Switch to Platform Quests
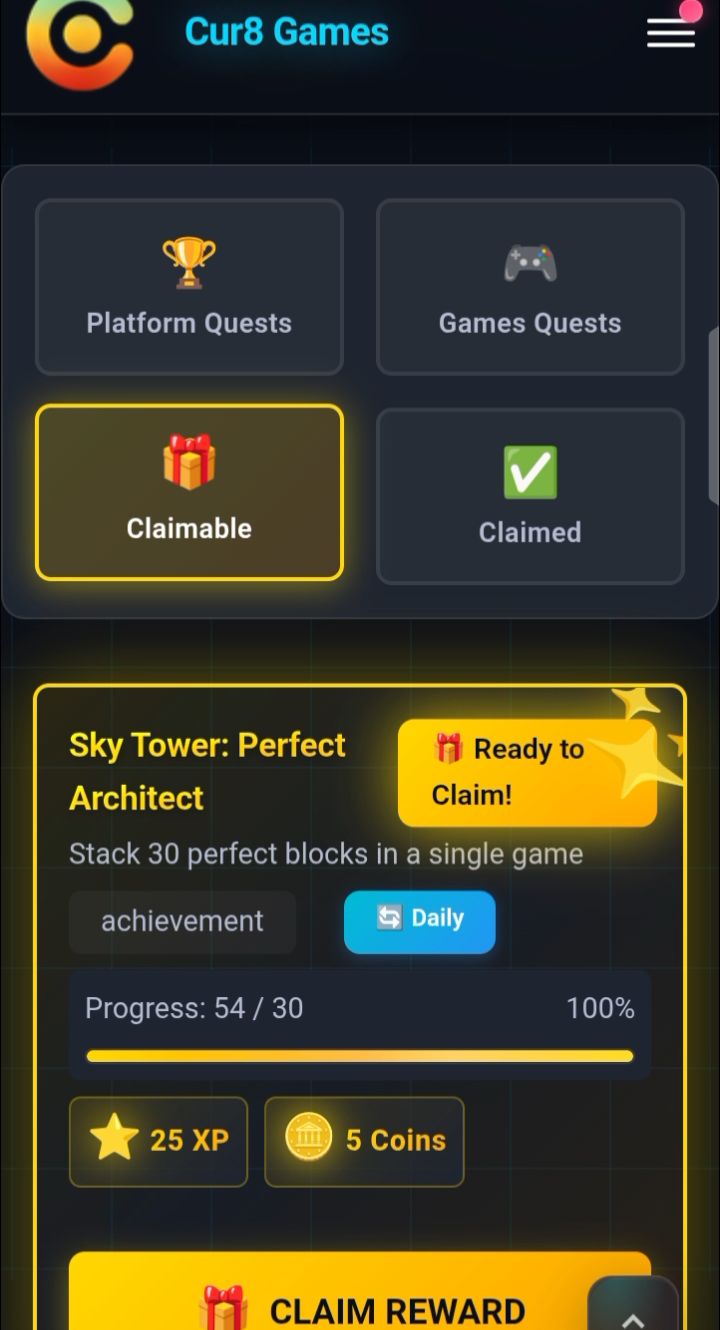Screen dimensions: 720x1330 (189, 287)
